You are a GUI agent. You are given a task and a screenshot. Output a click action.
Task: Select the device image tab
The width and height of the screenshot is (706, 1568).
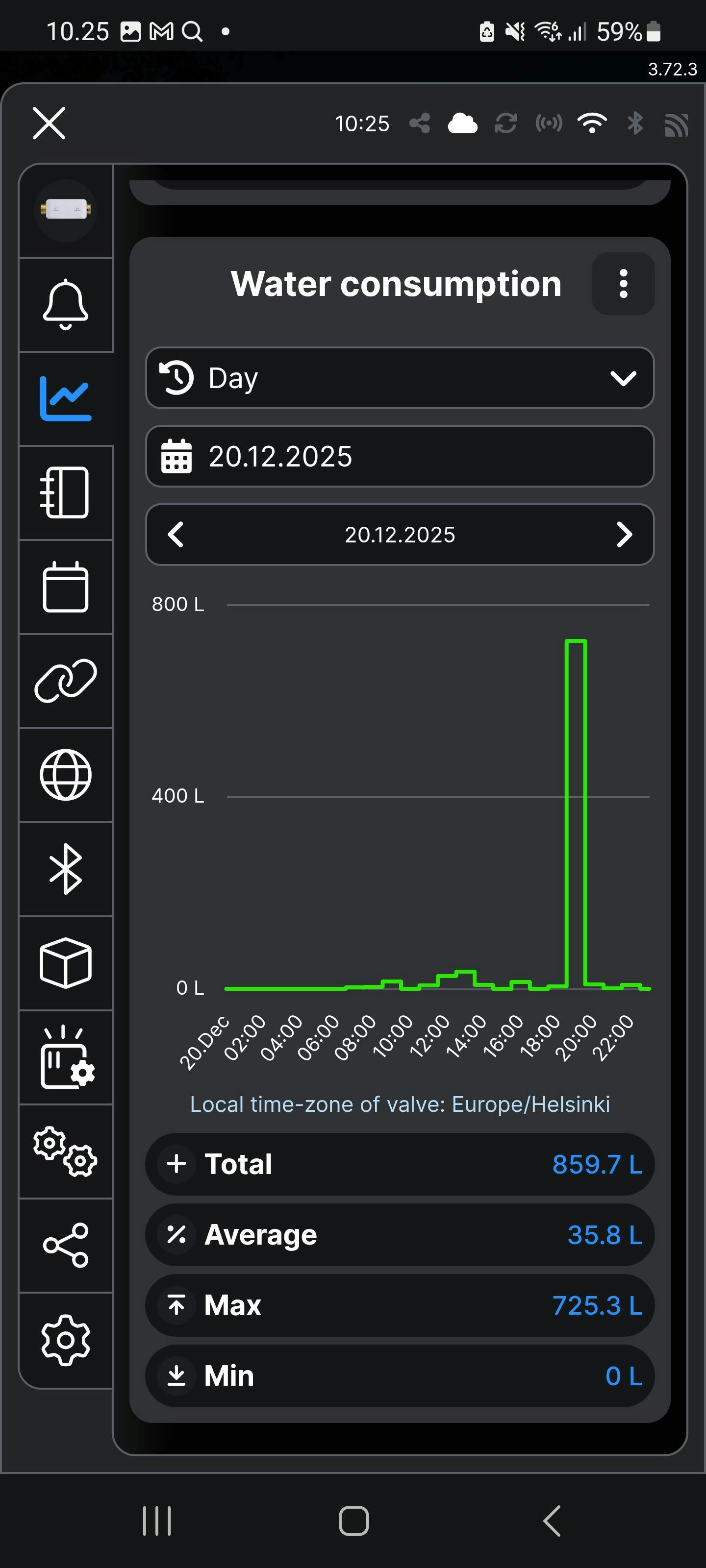coord(66,210)
